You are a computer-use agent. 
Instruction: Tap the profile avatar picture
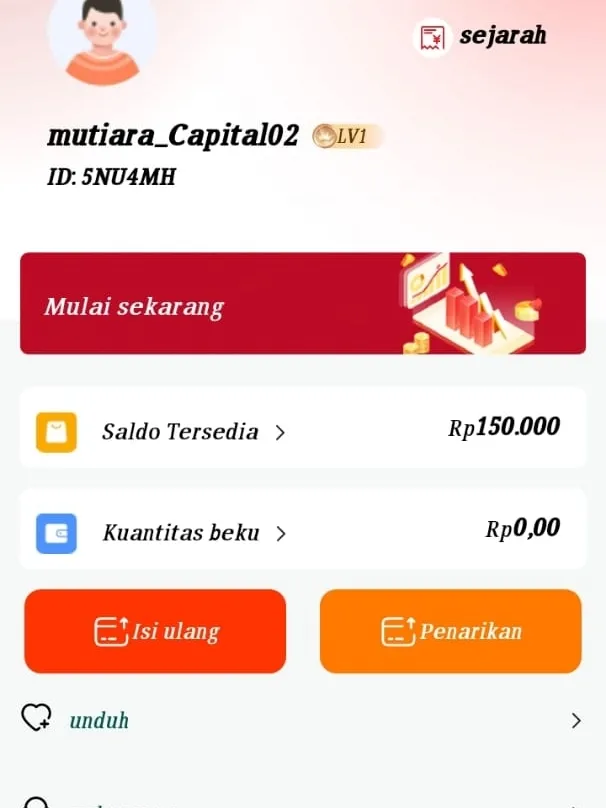tap(102, 38)
